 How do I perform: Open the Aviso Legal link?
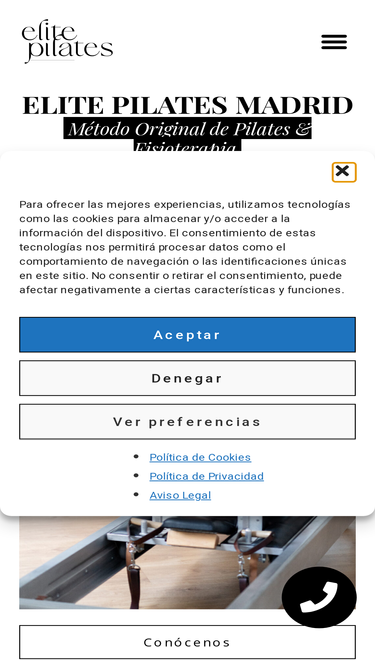tap(180, 495)
